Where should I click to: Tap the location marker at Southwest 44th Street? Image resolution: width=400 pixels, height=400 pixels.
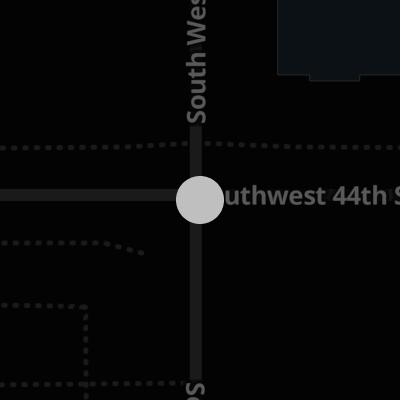click(200, 200)
